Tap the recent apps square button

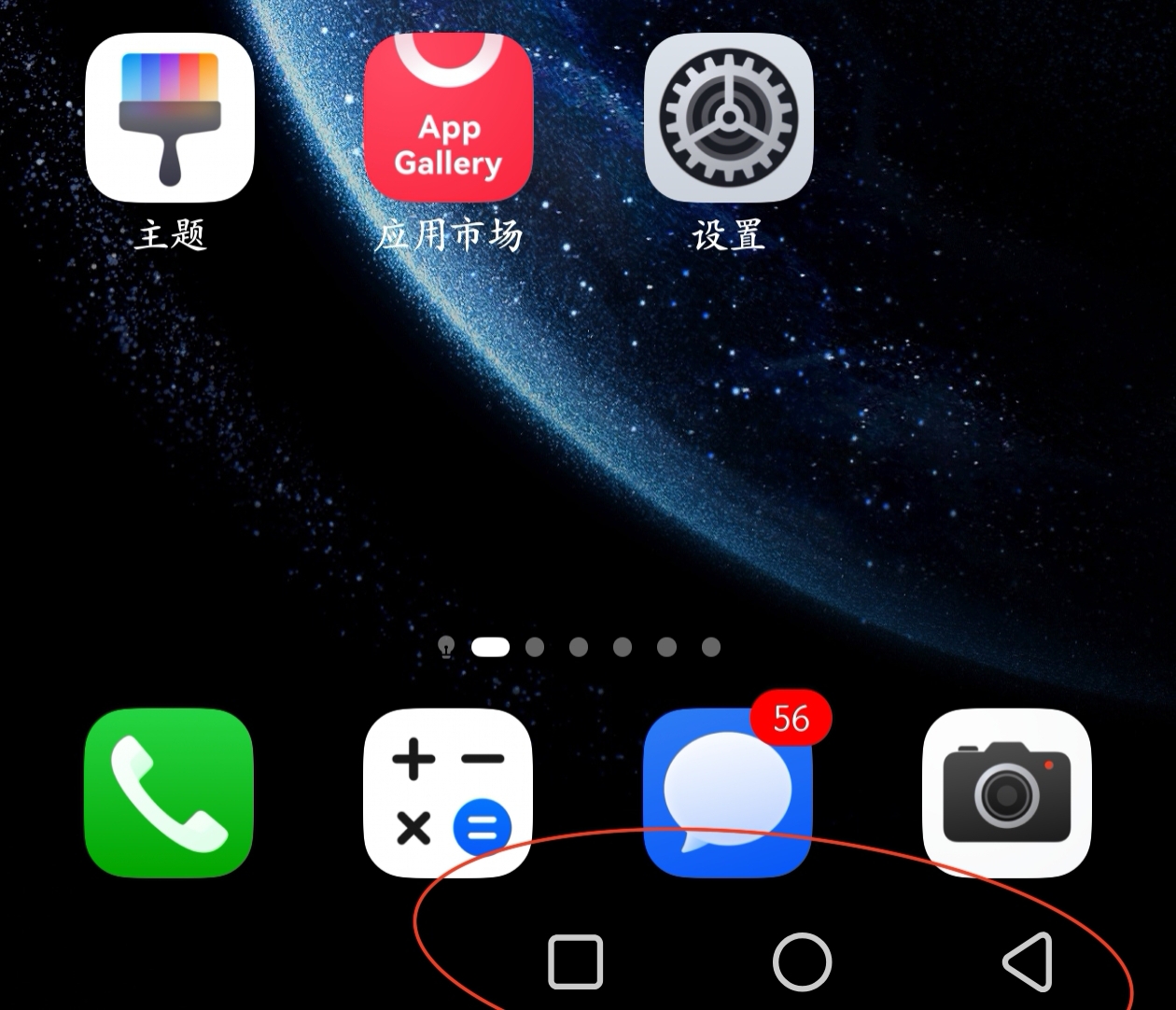pyautogui.click(x=575, y=961)
